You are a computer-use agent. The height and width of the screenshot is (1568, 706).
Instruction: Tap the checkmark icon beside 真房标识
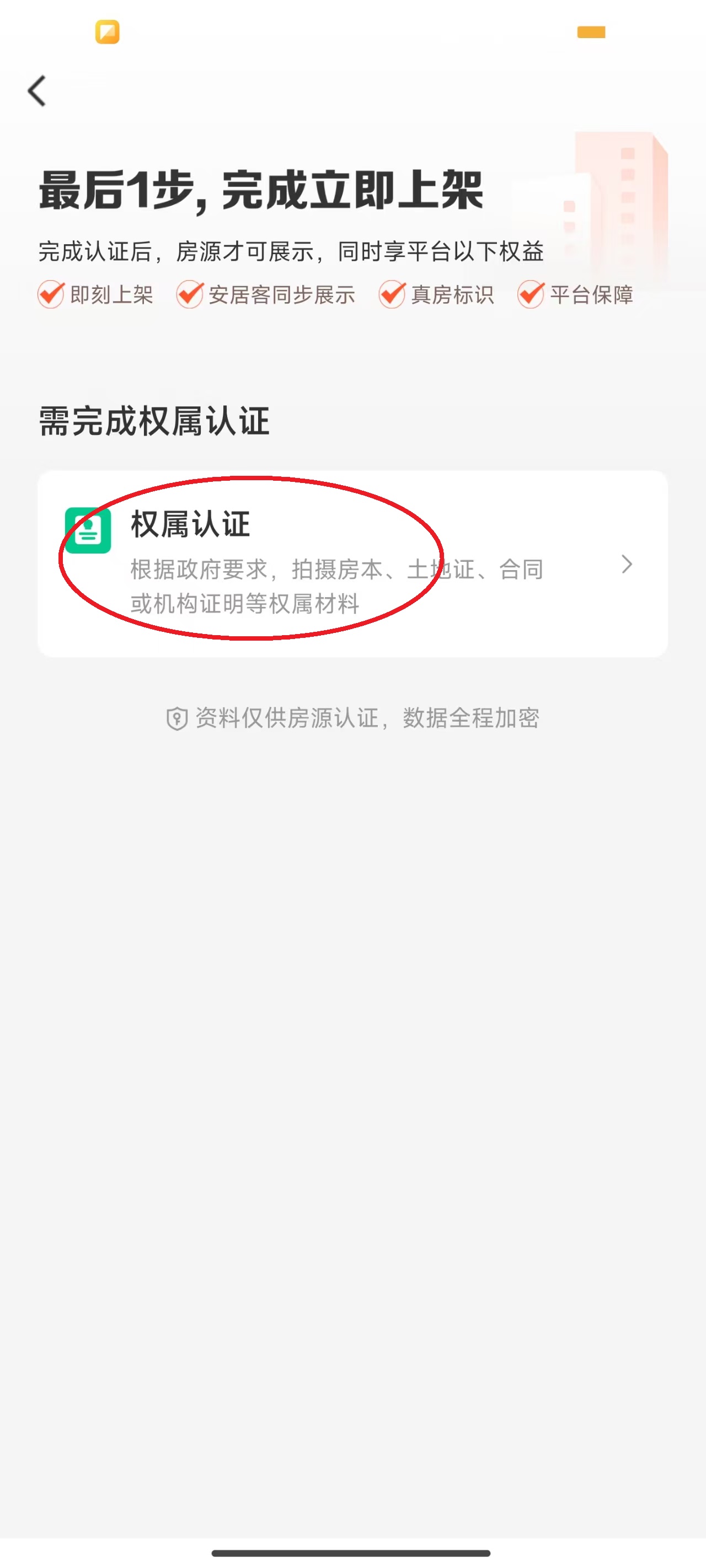pos(392,296)
